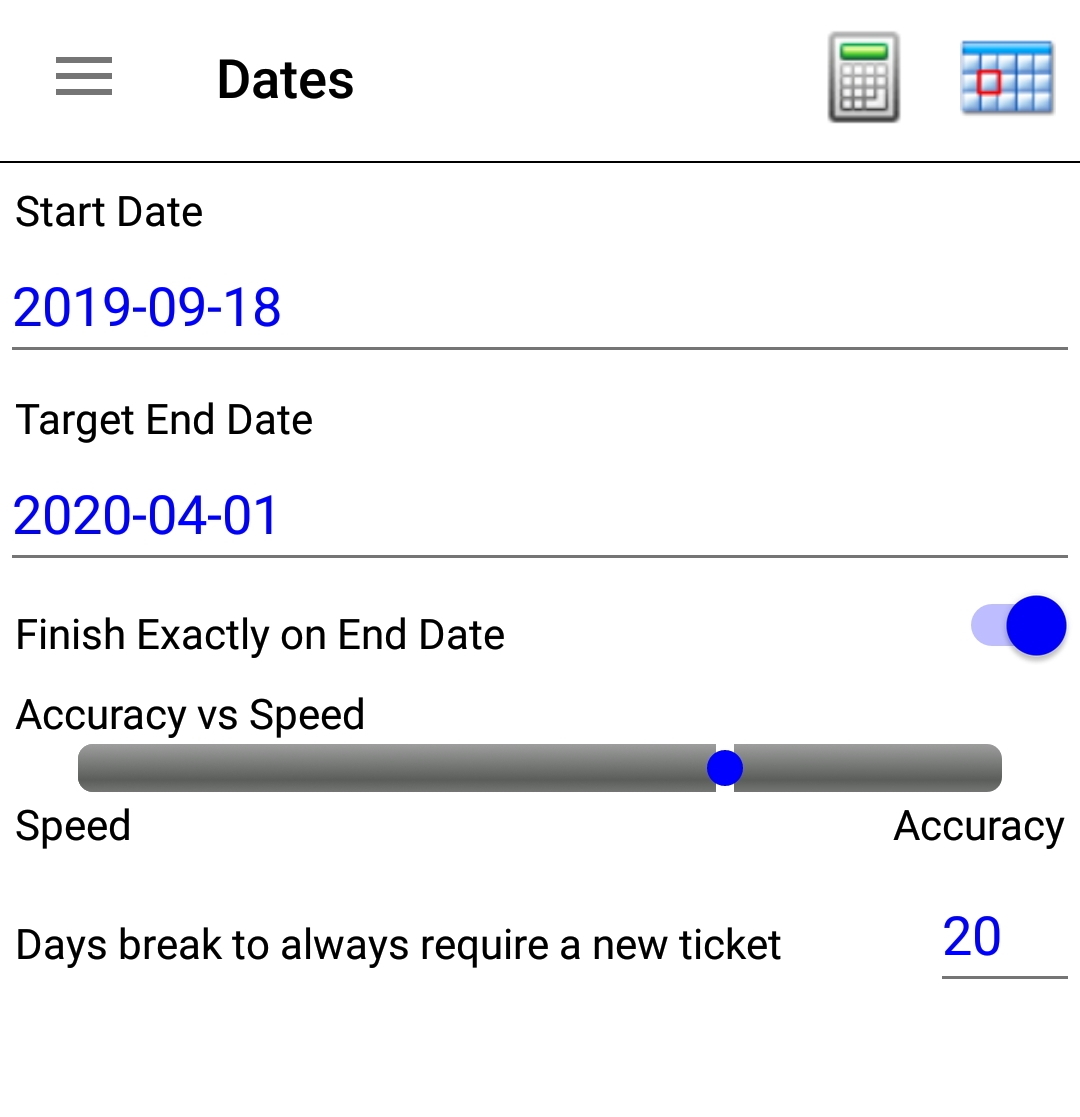Toggle the Finish Exactly on End Date switch
1080x1117 pixels.
coord(1018,626)
